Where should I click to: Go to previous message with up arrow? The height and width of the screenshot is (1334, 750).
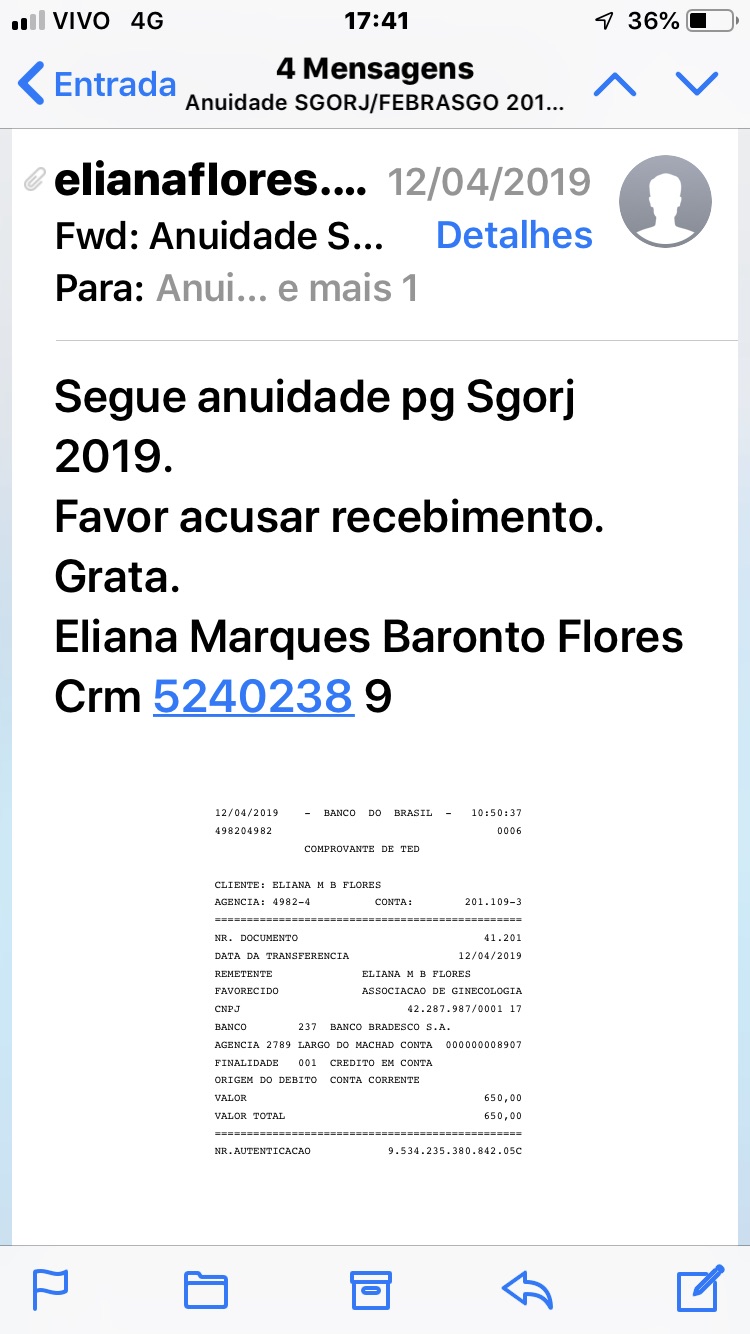(x=615, y=84)
